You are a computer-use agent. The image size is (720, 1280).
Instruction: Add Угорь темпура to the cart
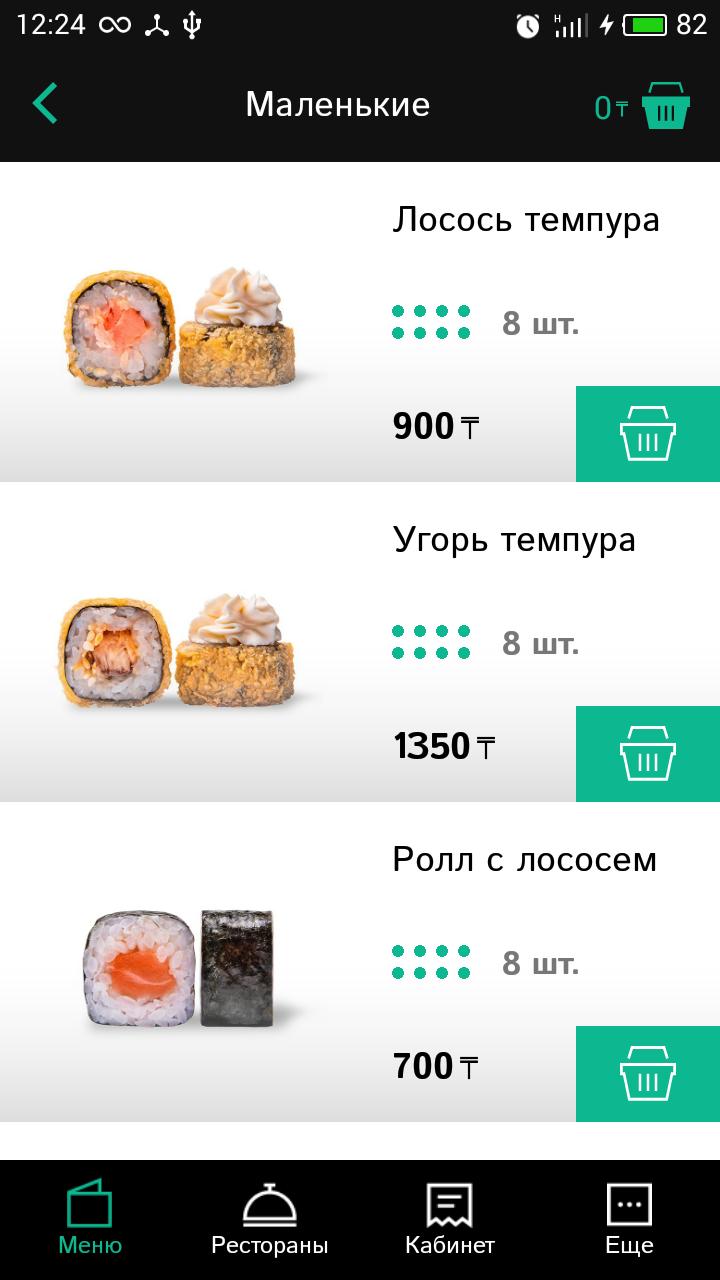647,754
